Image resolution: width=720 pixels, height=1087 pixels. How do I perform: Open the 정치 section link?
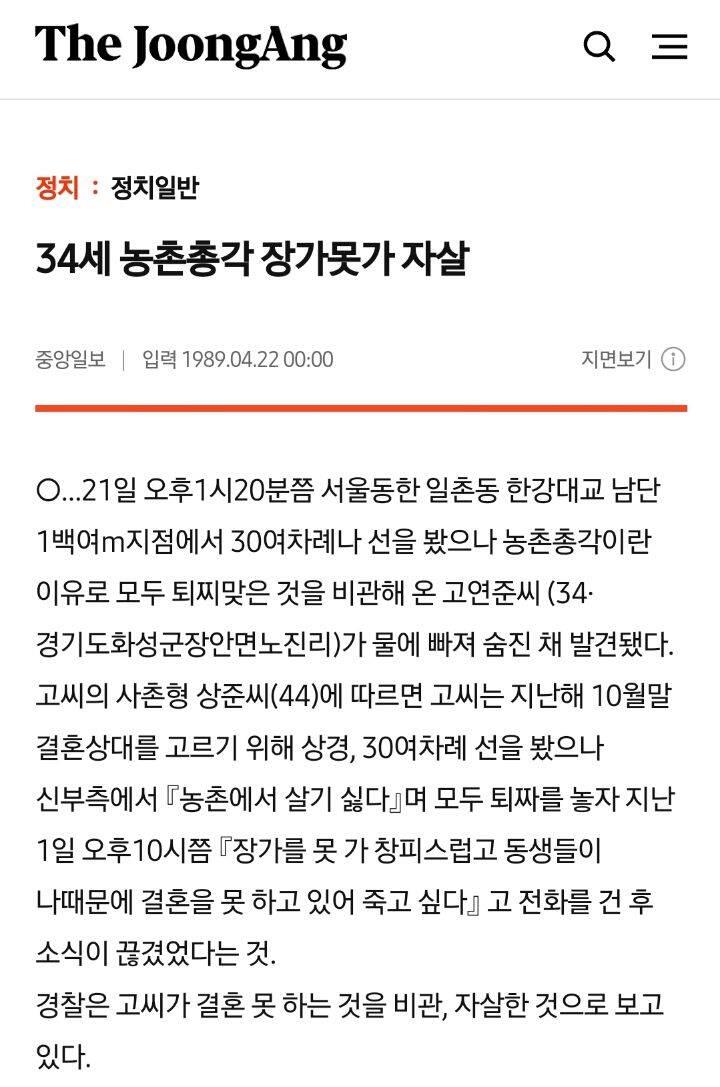click(57, 187)
